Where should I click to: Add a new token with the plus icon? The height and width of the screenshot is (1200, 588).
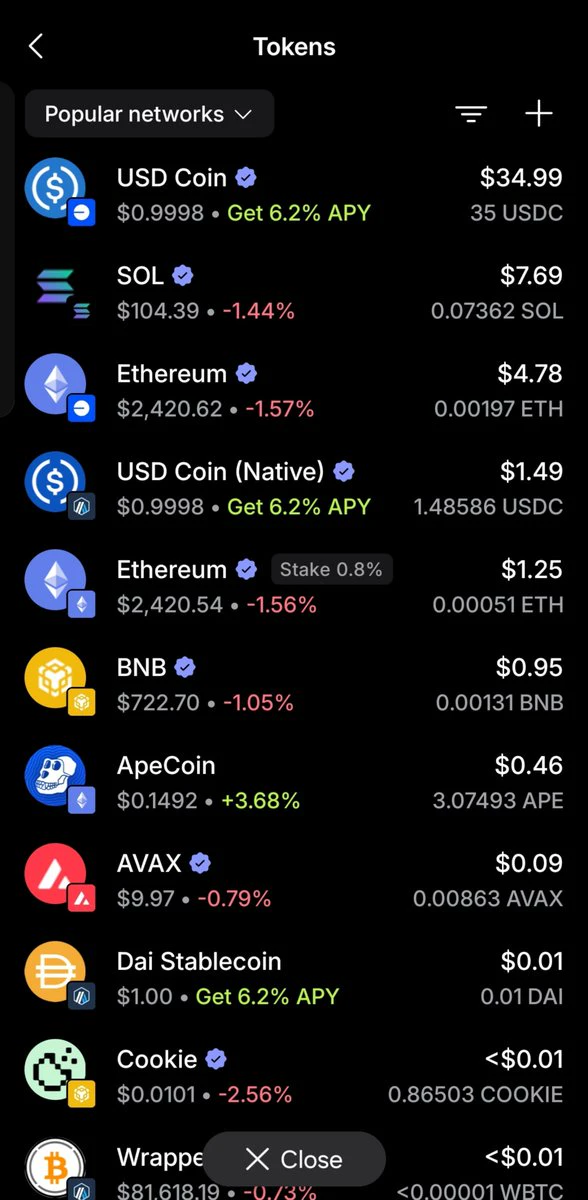539,114
